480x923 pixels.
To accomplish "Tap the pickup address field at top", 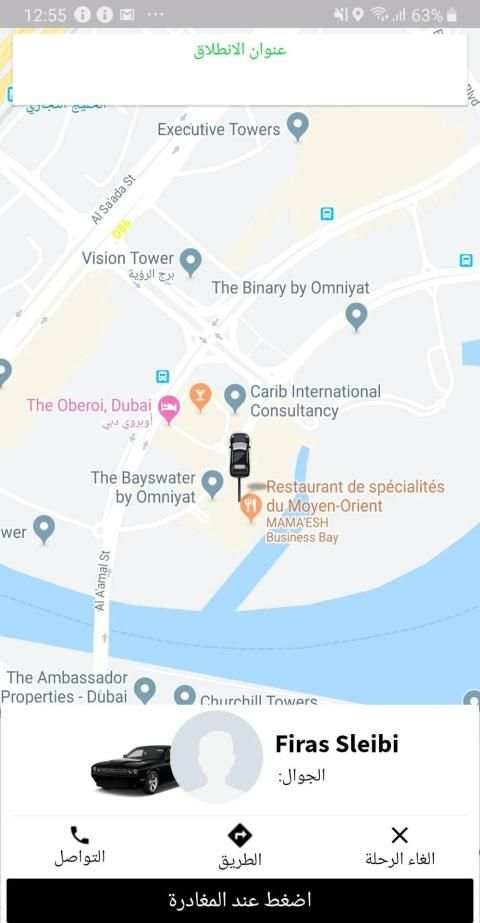I will click(240, 69).
